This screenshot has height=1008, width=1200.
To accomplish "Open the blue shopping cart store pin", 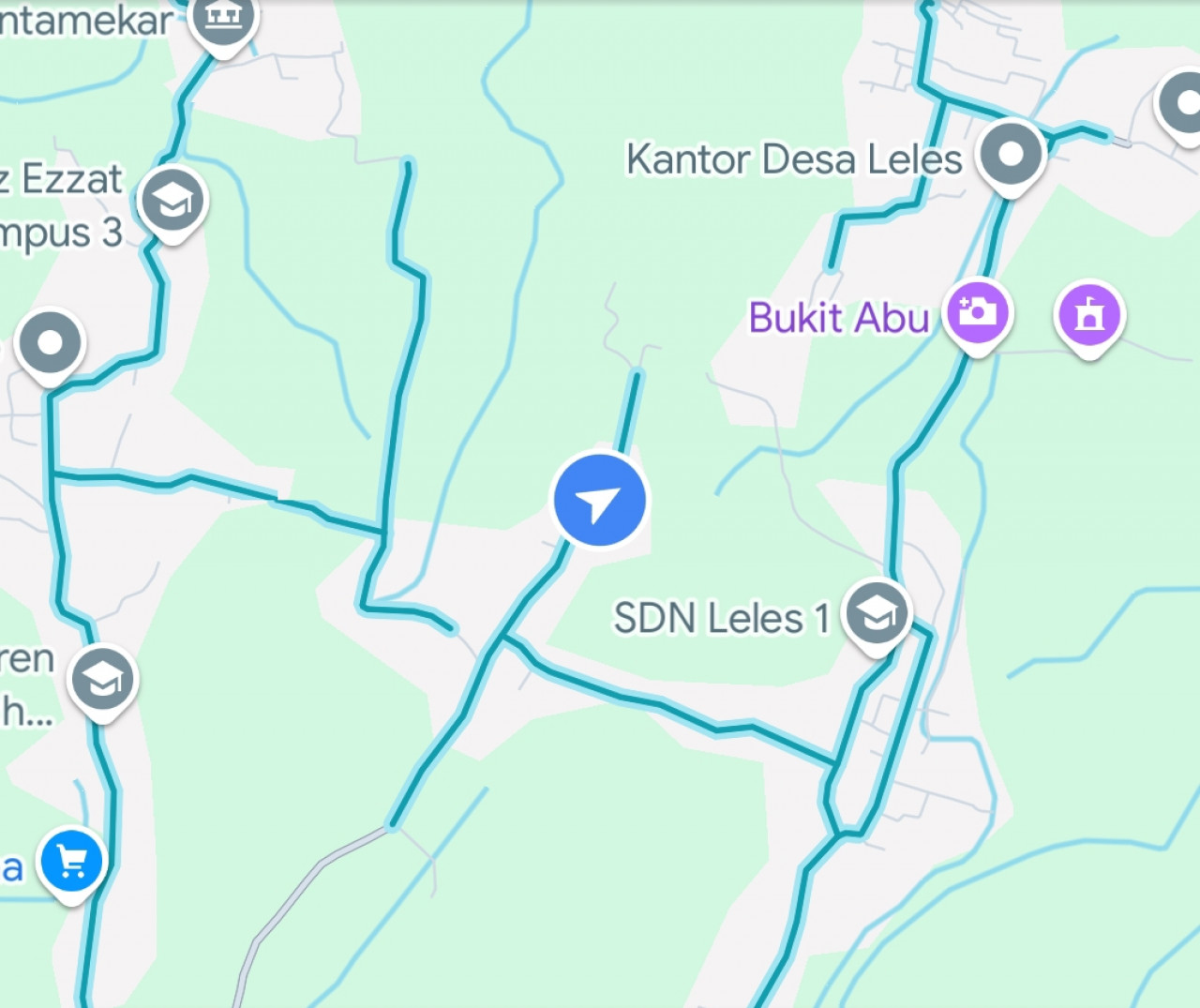I will coord(71,860).
